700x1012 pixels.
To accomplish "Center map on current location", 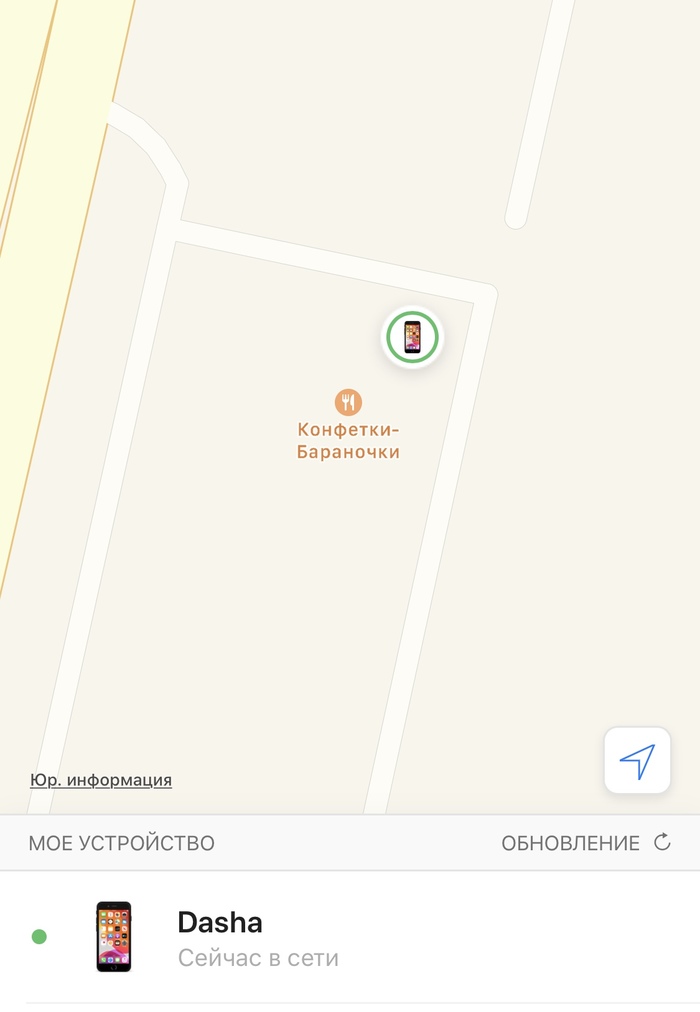I will pos(637,761).
